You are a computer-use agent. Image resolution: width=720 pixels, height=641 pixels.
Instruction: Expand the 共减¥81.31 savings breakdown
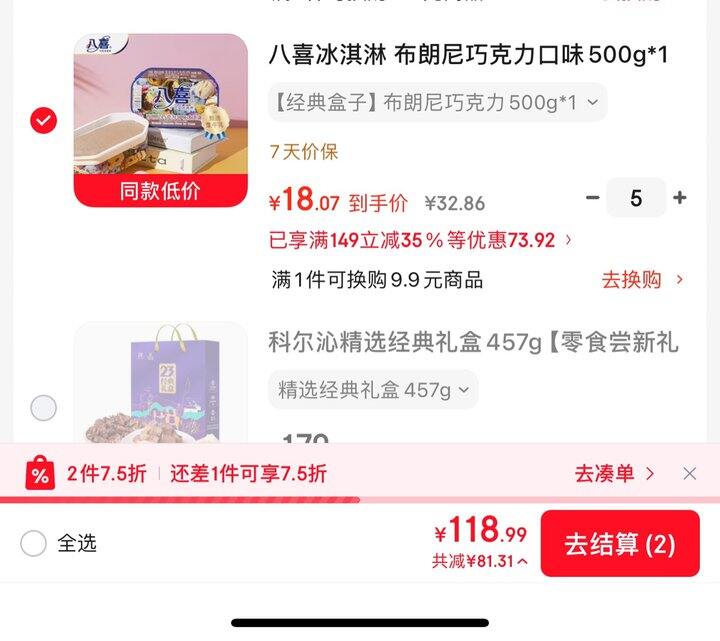(479, 561)
